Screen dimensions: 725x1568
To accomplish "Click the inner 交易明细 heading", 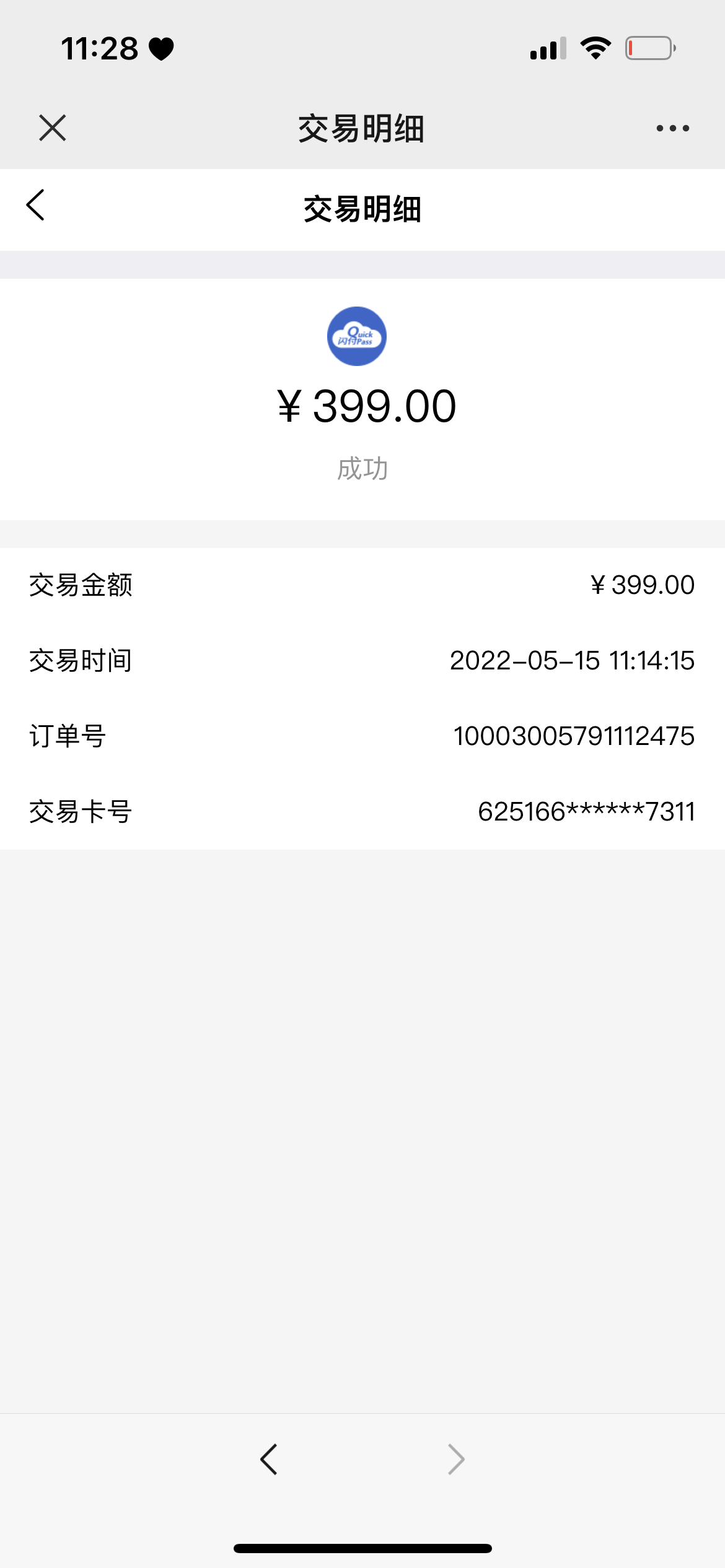I will click(x=361, y=209).
